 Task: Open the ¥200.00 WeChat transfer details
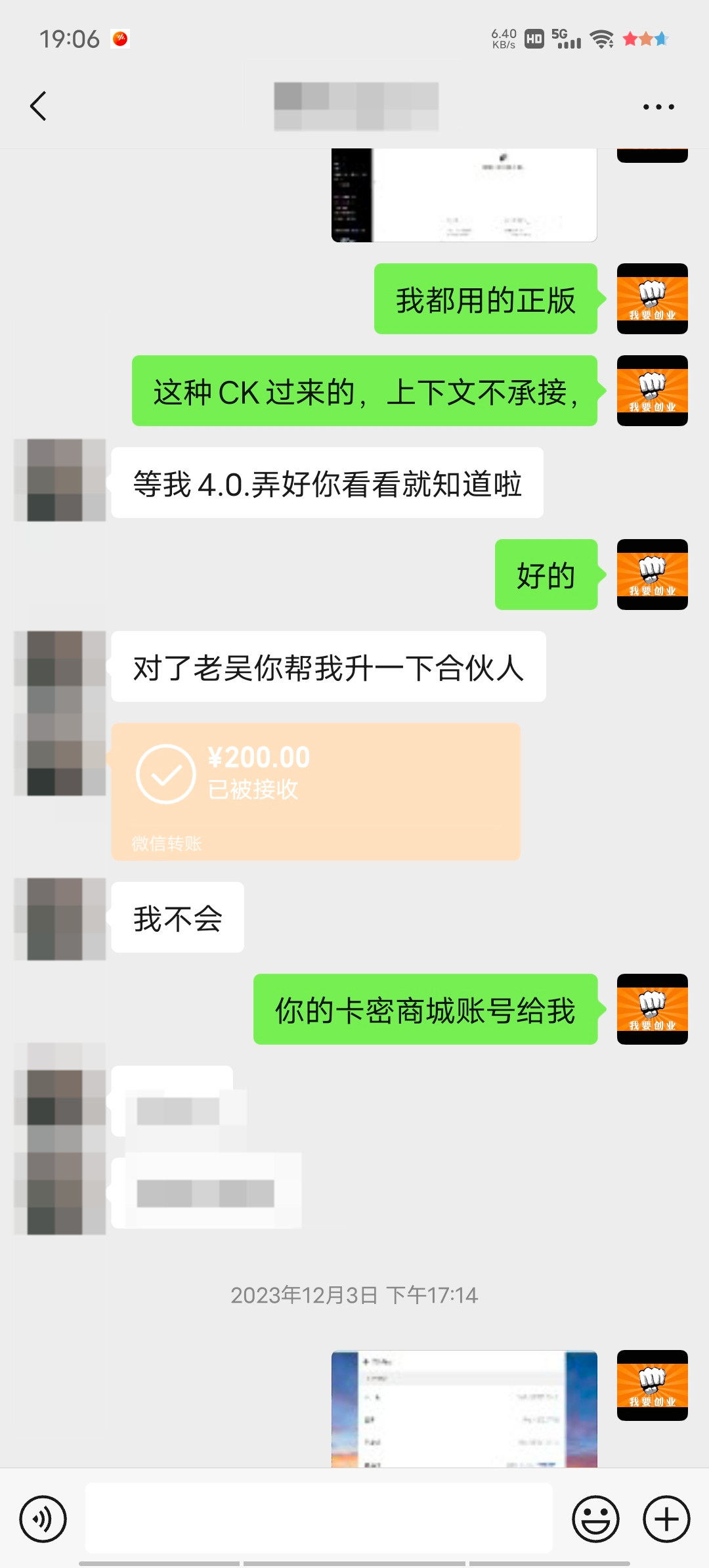[315, 791]
